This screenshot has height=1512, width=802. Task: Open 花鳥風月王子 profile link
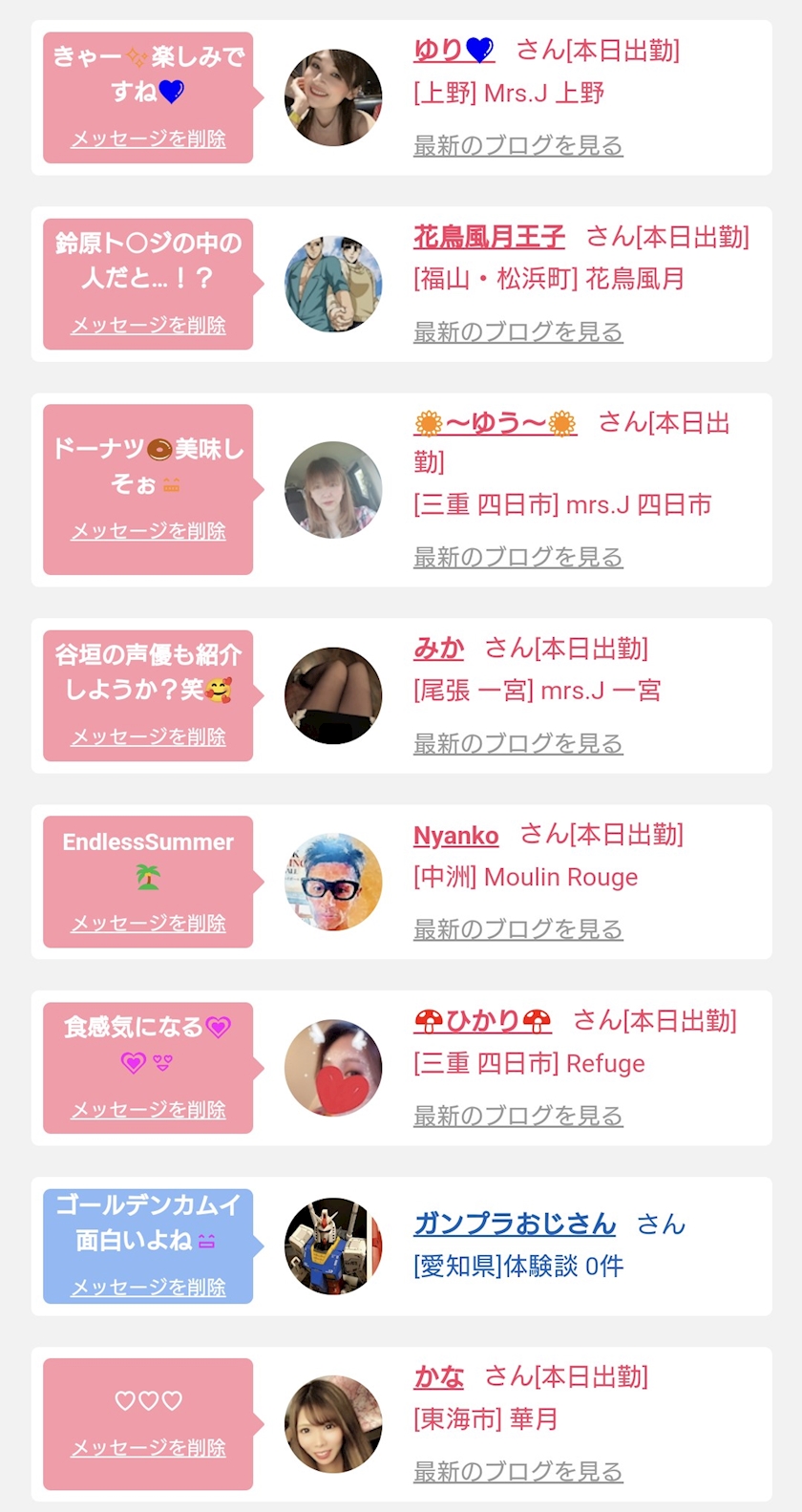click(489, 236)
